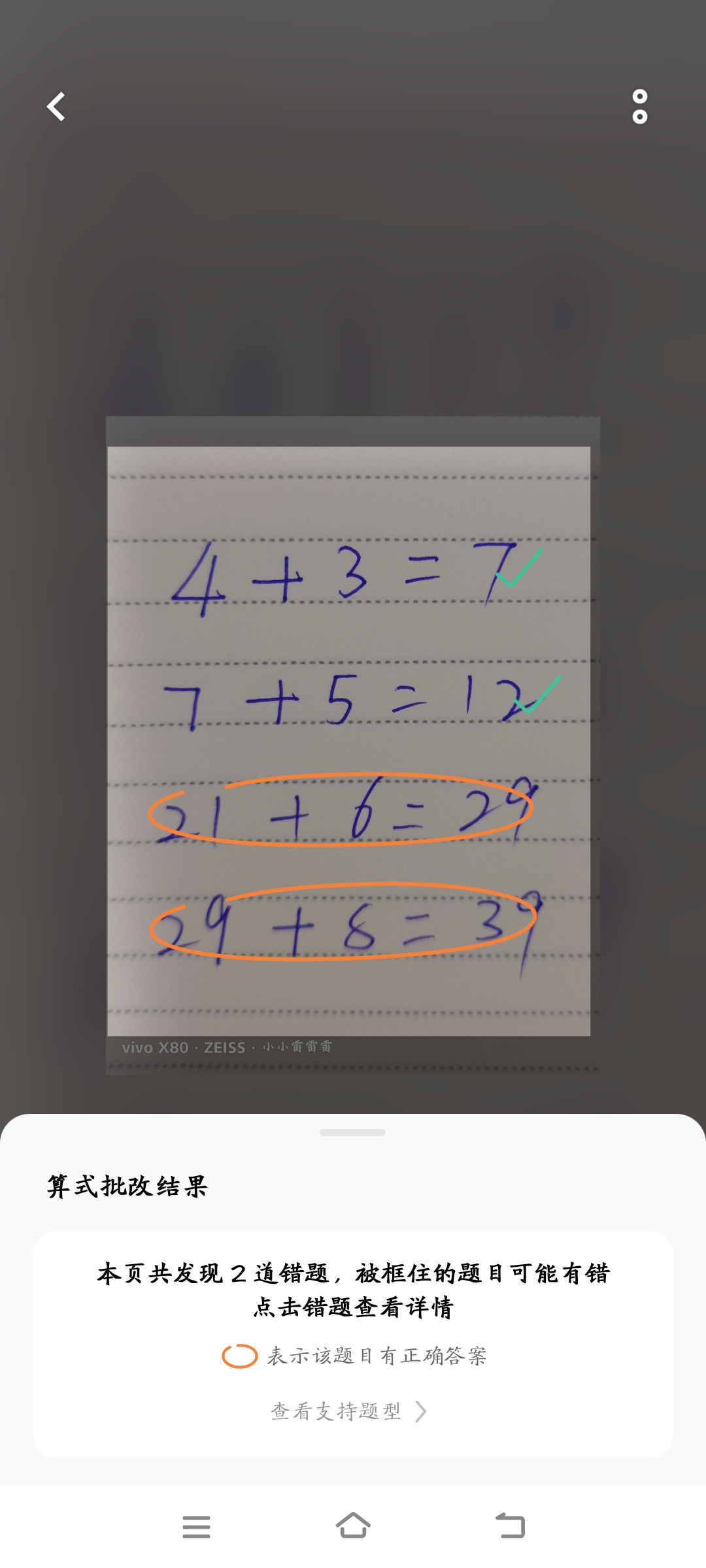Go to home via system navigation bar
Screen dimensions: 706x1568
click(353, 1526)
